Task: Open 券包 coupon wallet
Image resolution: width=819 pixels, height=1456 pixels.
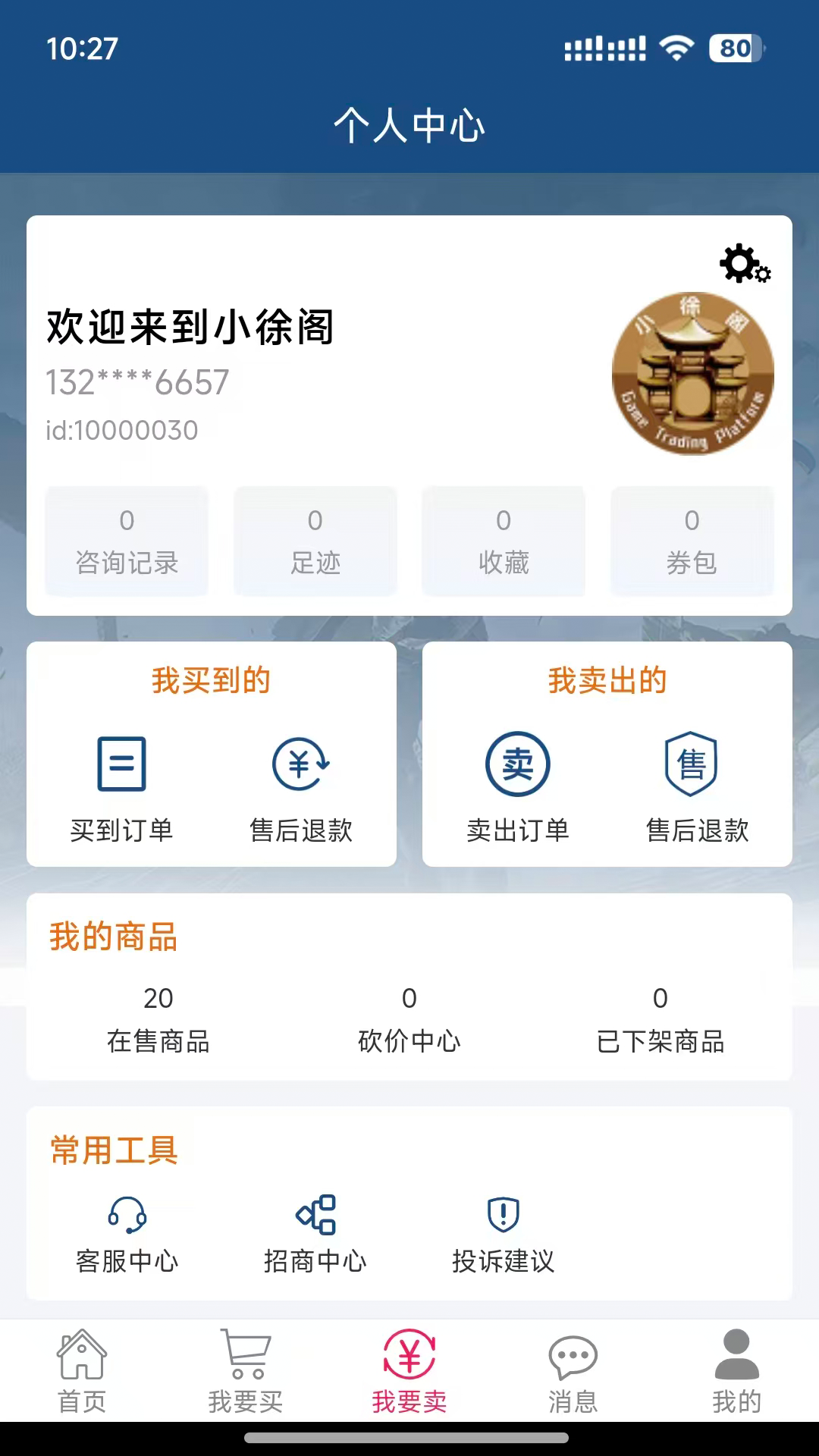Action: (x=692, y=541)
